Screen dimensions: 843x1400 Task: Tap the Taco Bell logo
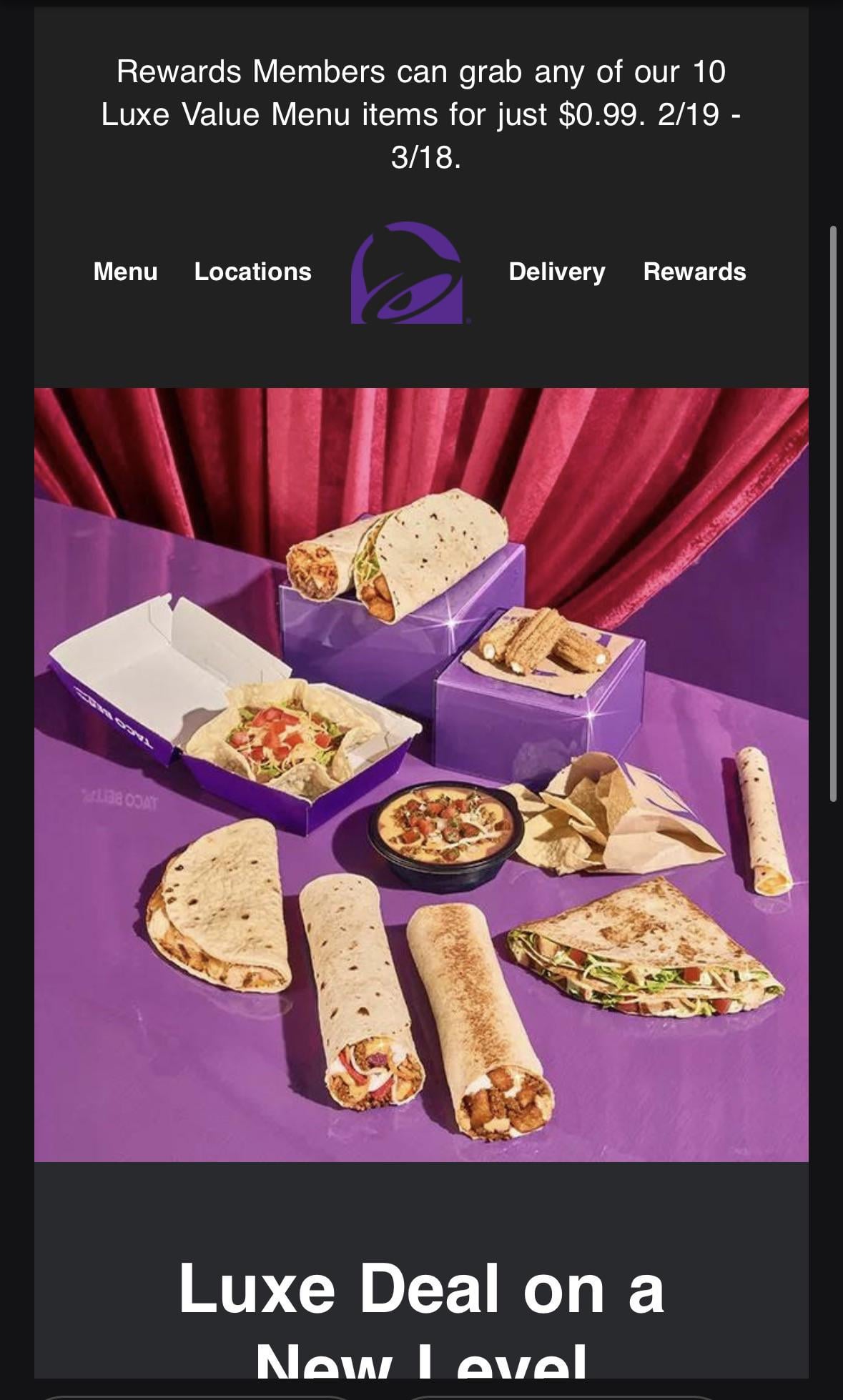click(x=408, y=273)
